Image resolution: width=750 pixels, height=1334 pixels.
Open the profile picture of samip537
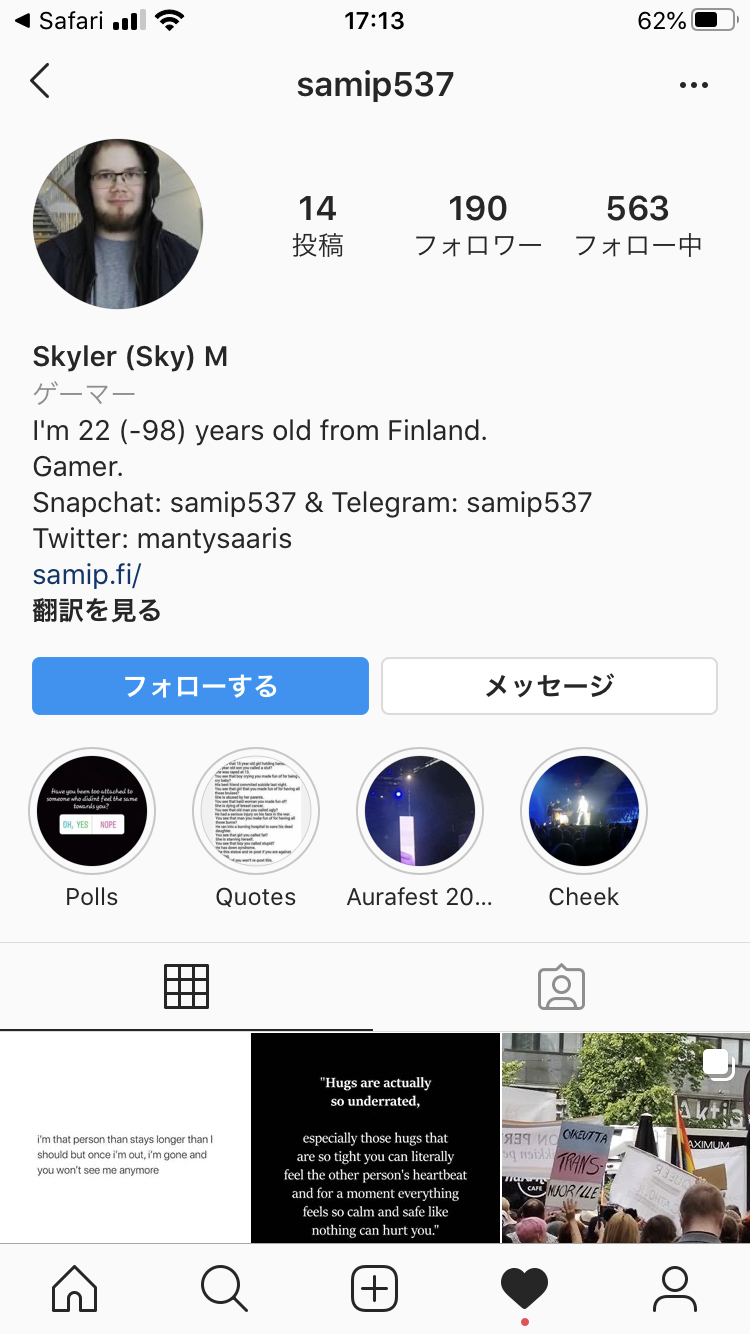coord(118,224)
